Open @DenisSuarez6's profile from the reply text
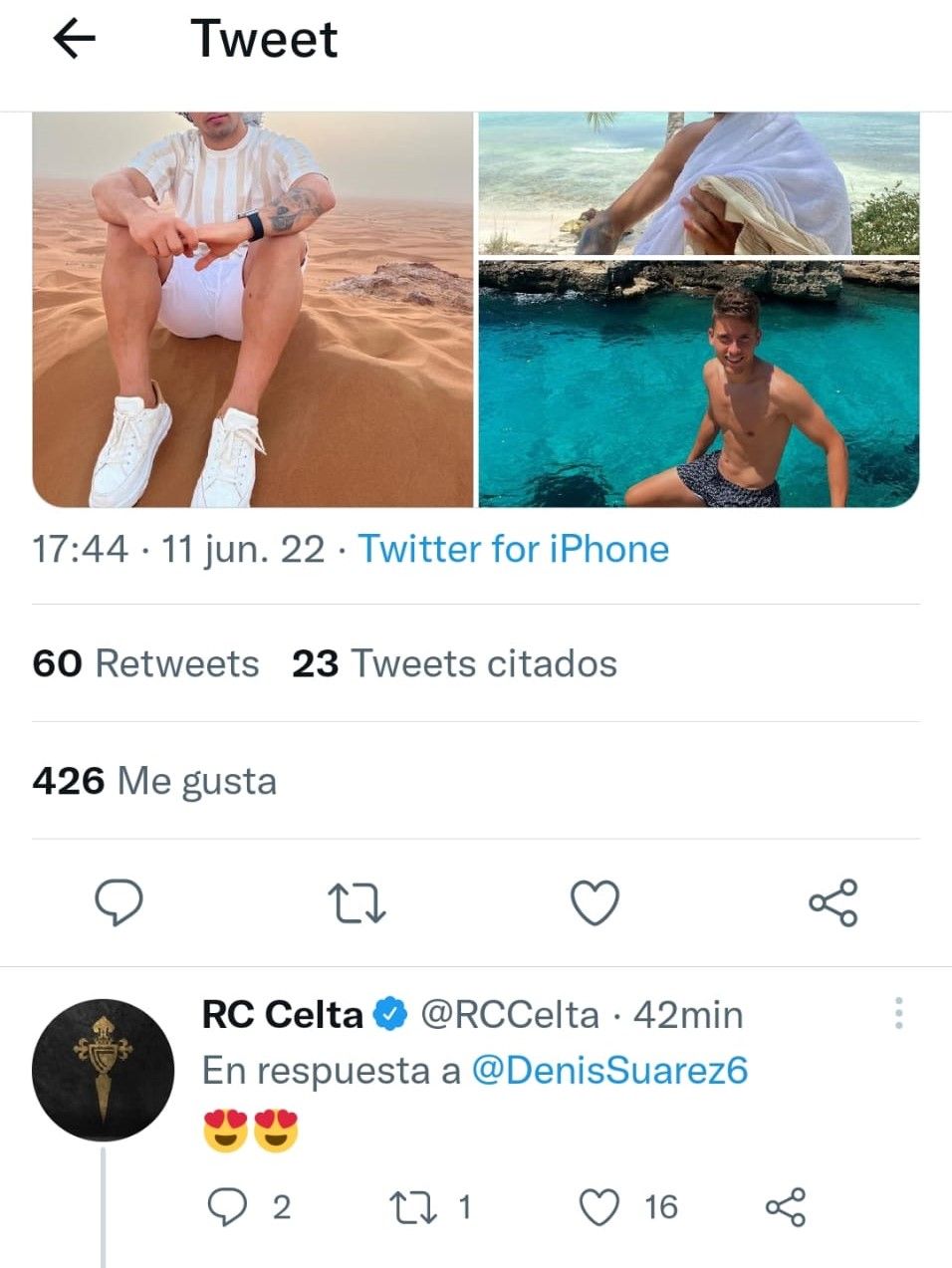This screenshot has height=1268, width=952. pos(612,1071)
